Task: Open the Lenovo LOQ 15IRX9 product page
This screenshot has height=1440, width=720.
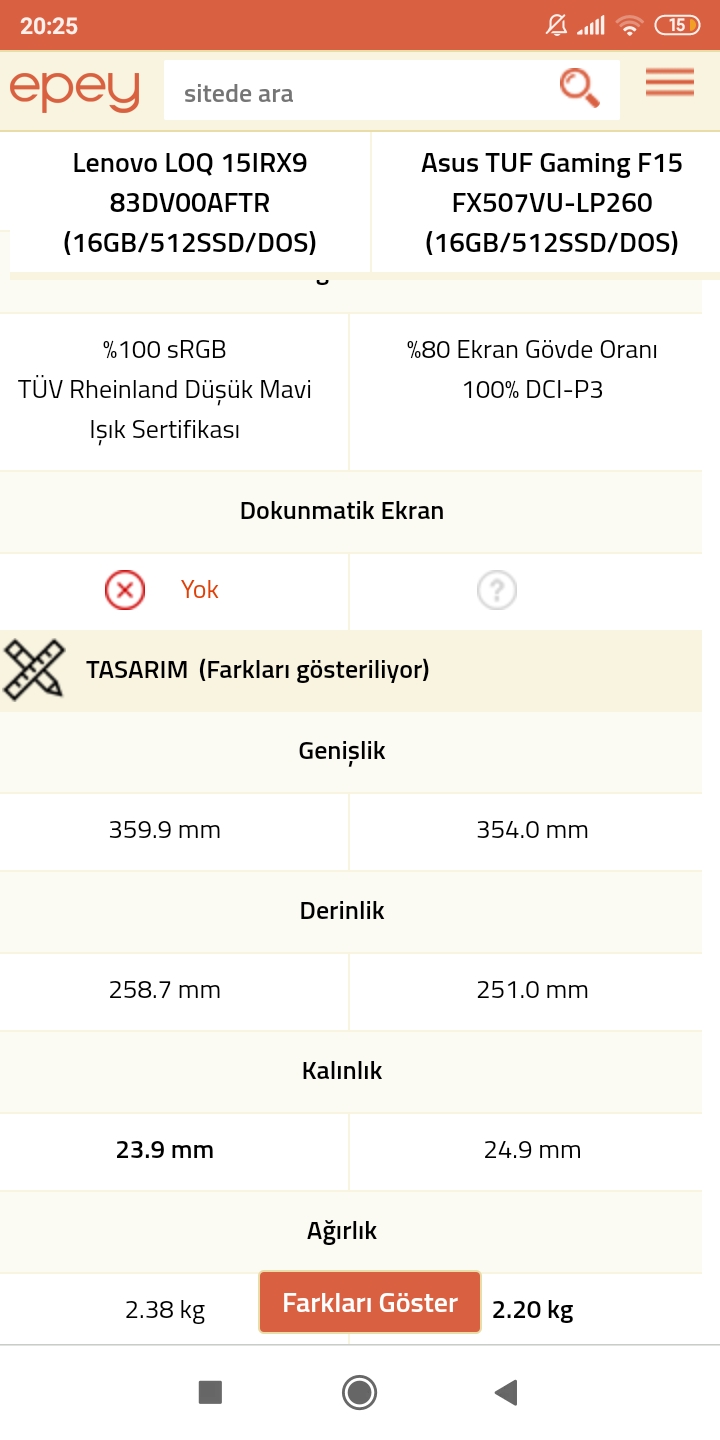Action: (x=190, y=203)
